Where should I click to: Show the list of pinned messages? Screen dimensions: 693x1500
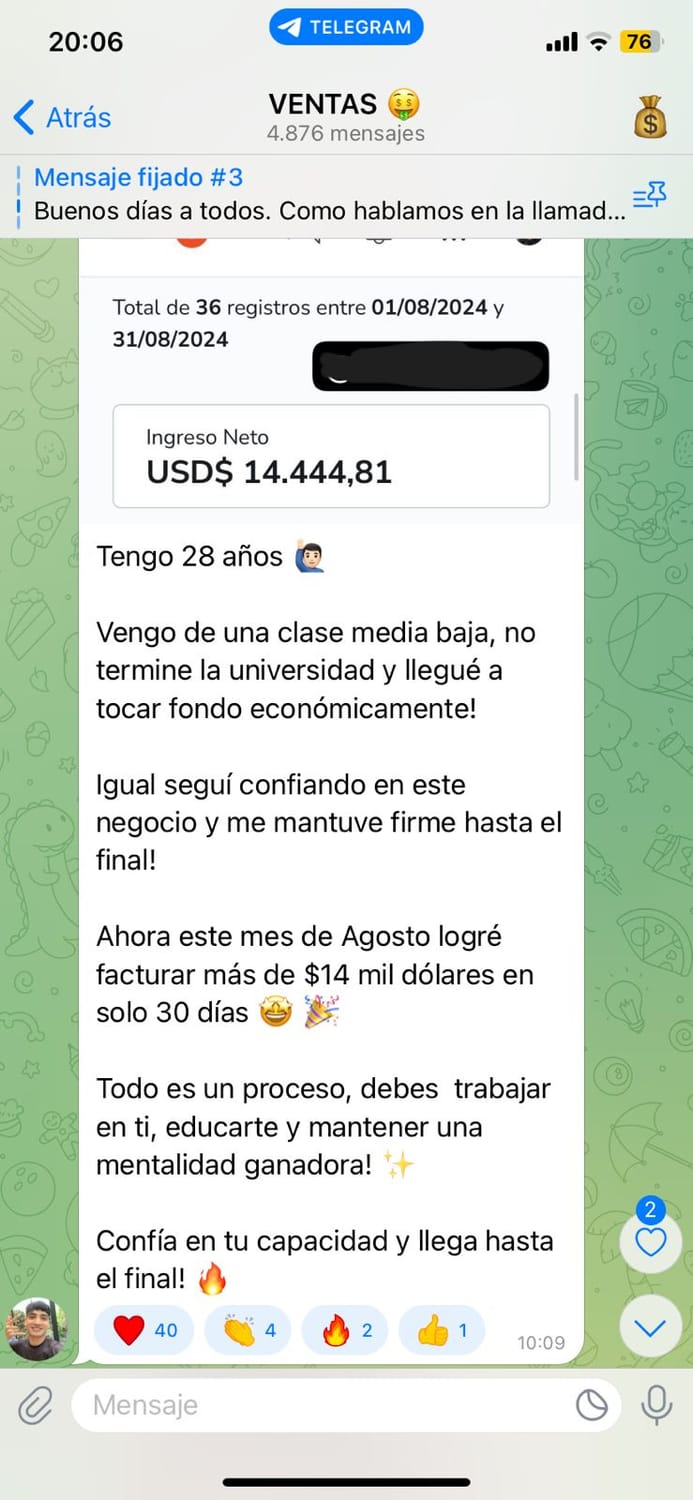point(649,196)
